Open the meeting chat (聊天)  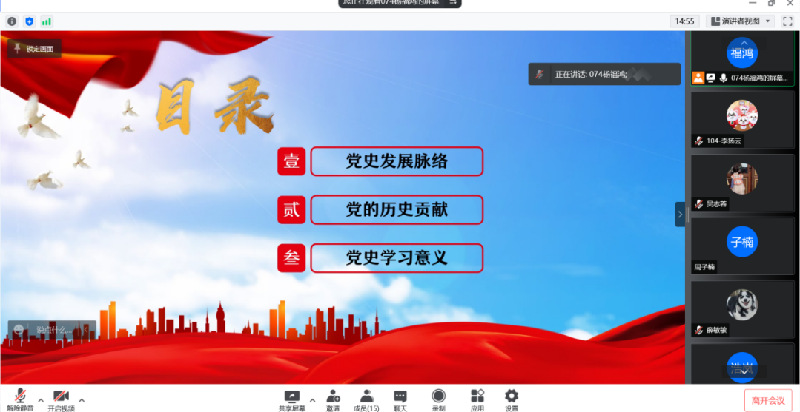tap(400, 399)
